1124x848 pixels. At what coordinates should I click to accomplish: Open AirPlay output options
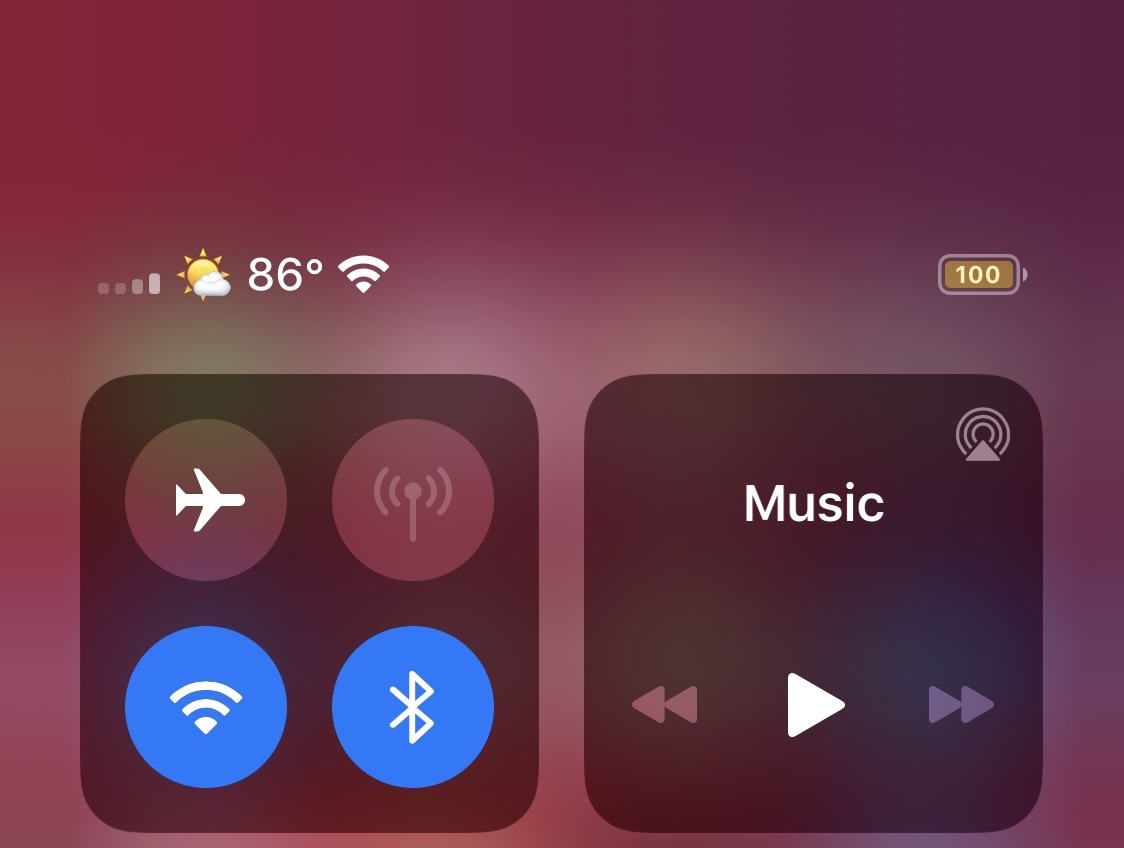pos(982,435)
